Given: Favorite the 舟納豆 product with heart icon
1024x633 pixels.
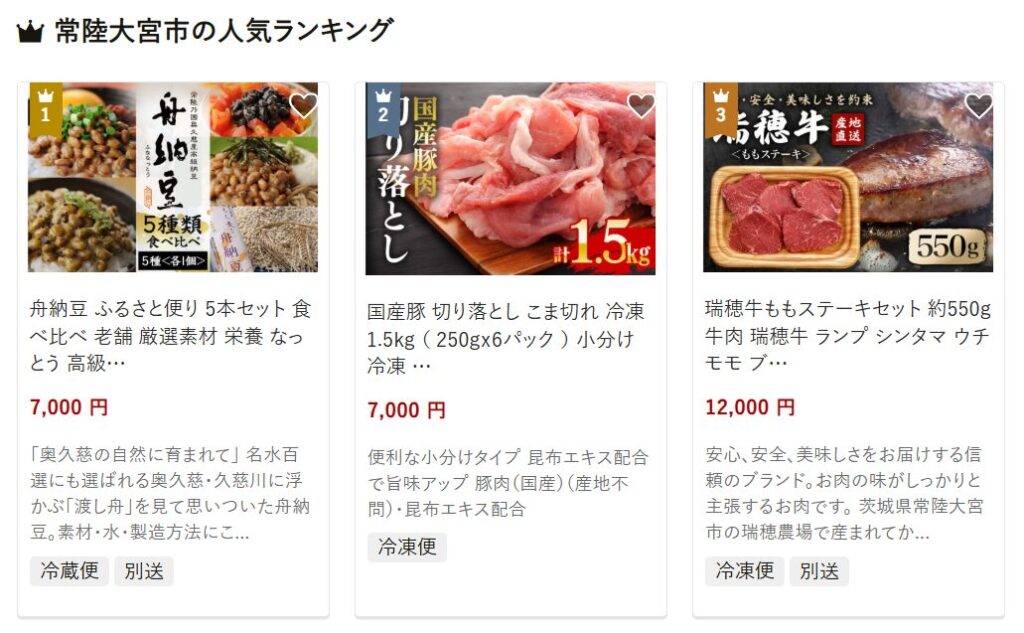Looking at the screenshot, I should [302, 105].
